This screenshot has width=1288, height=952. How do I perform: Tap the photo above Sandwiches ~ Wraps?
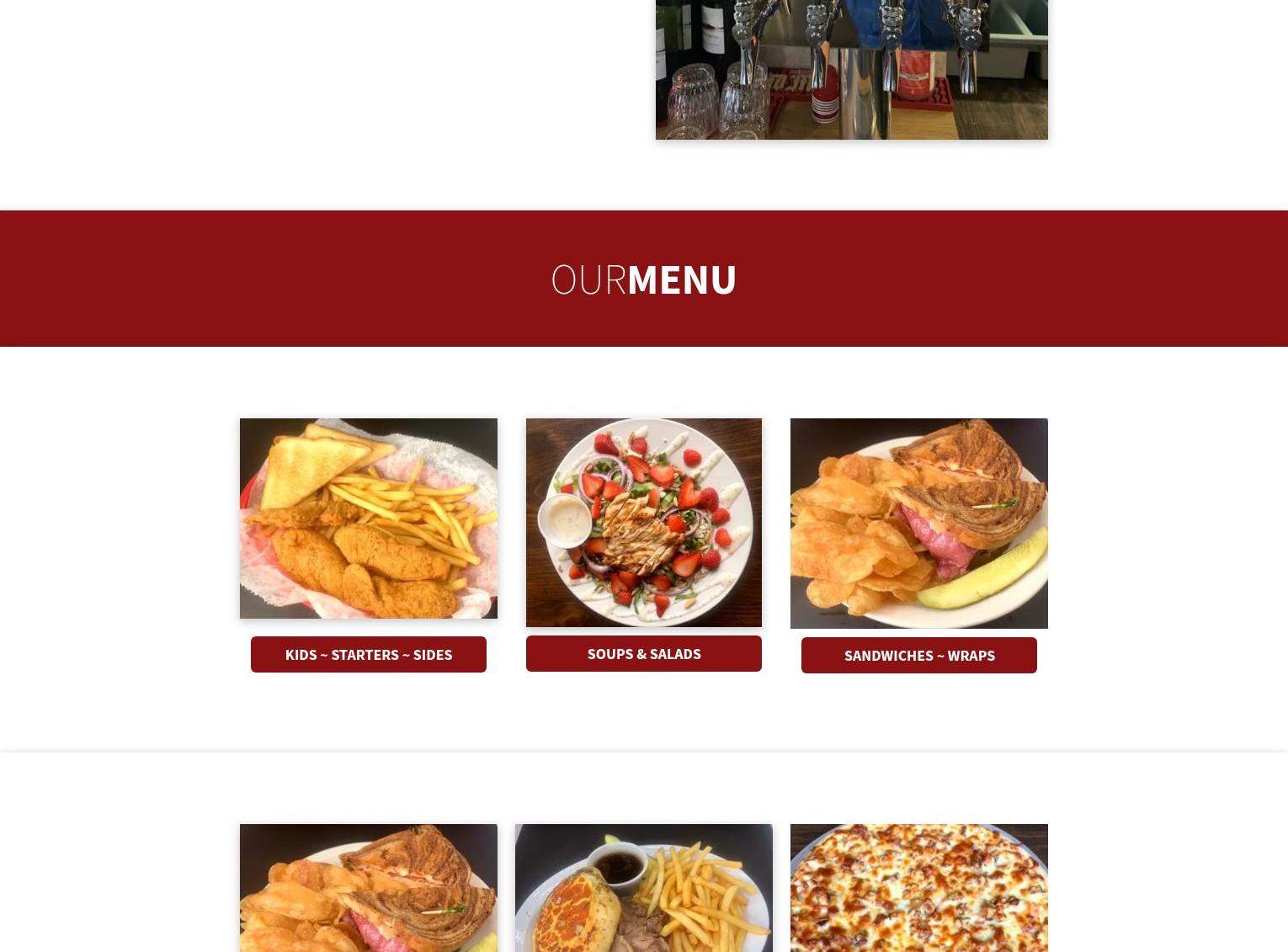(x=918, y=524)
